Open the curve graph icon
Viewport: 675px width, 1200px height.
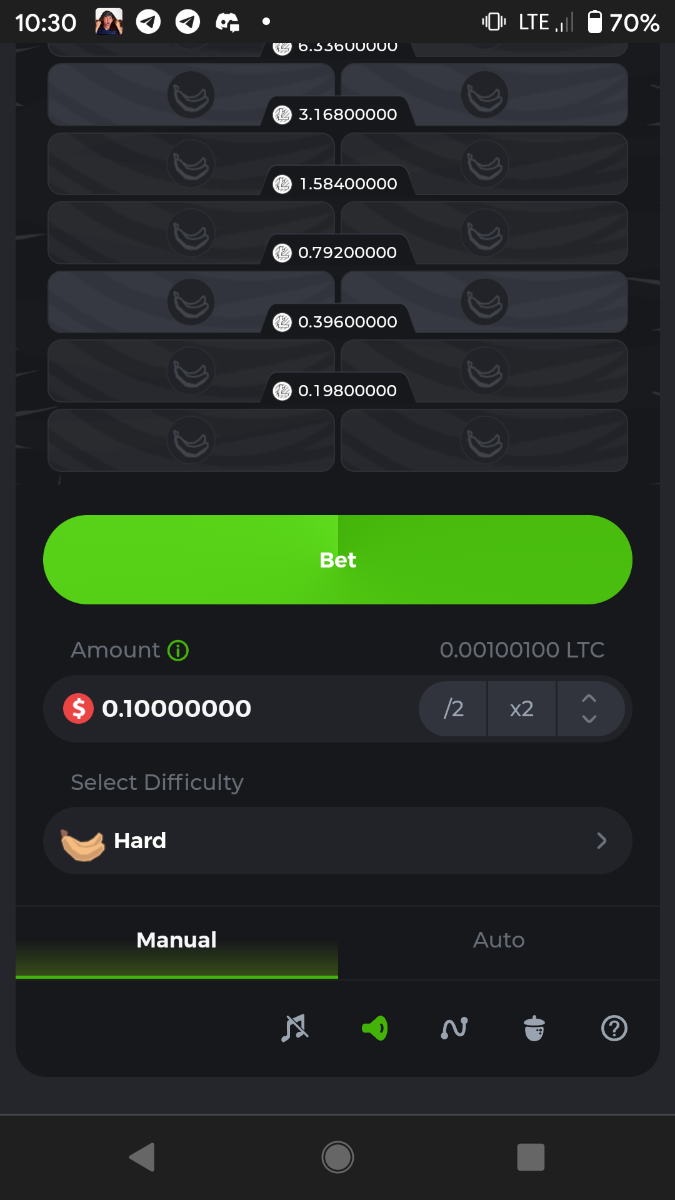click(x=454, y=1028)
